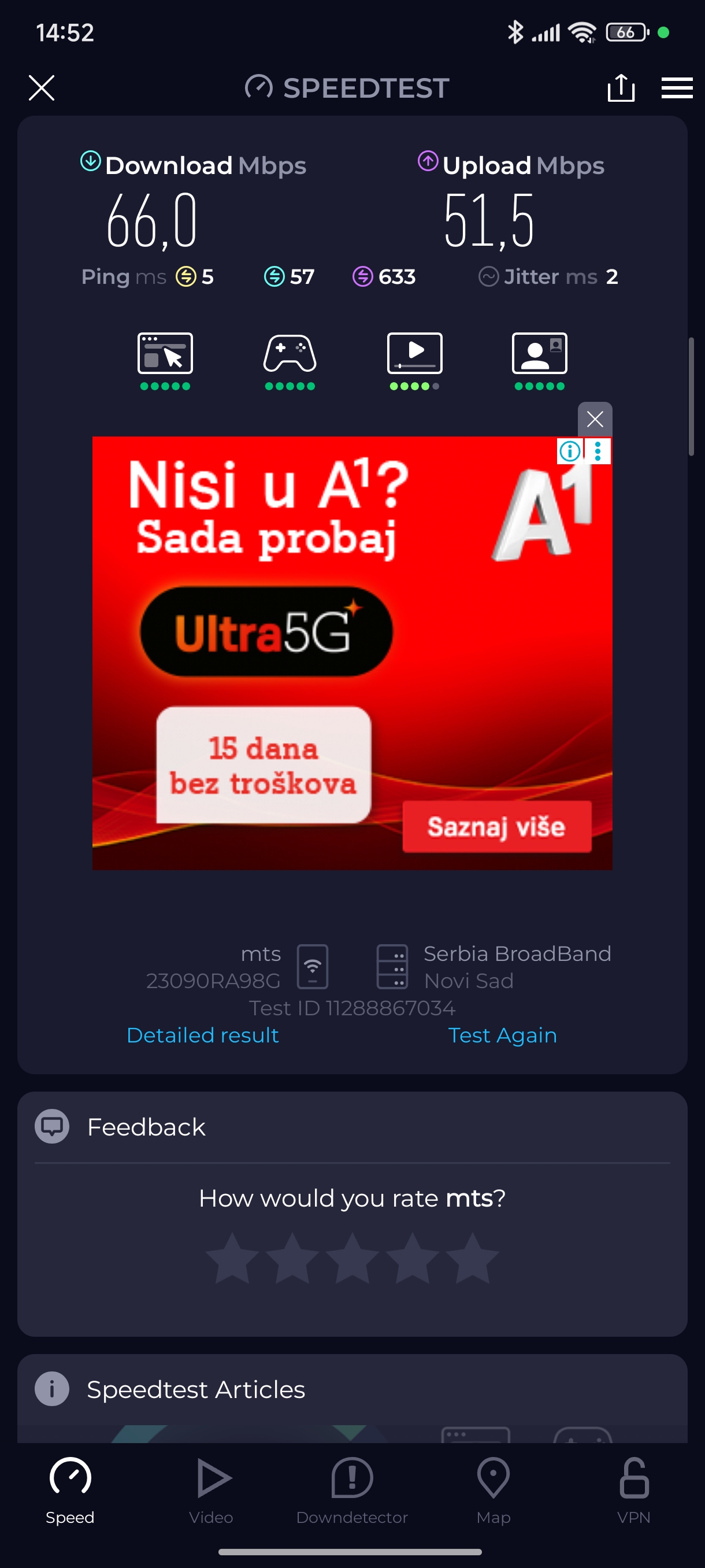Screen dimensions: 705x1568
Task: Rate mts five stars
Action: tap(472, 1258)
